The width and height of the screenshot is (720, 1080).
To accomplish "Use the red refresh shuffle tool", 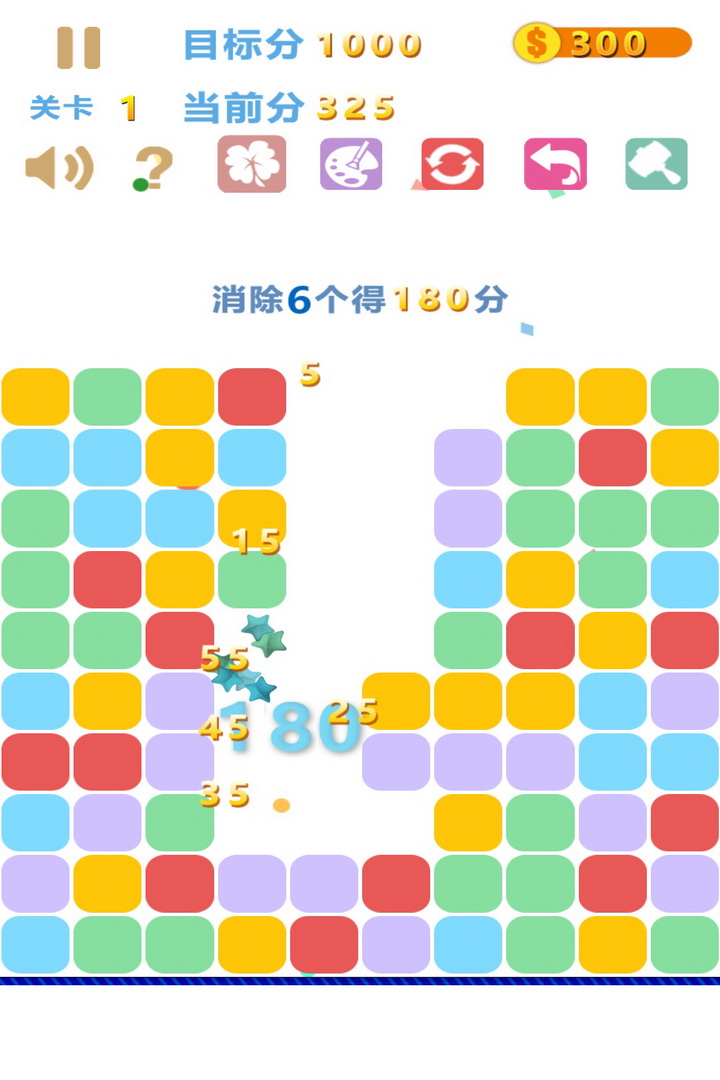I will (x=452, y=164).
